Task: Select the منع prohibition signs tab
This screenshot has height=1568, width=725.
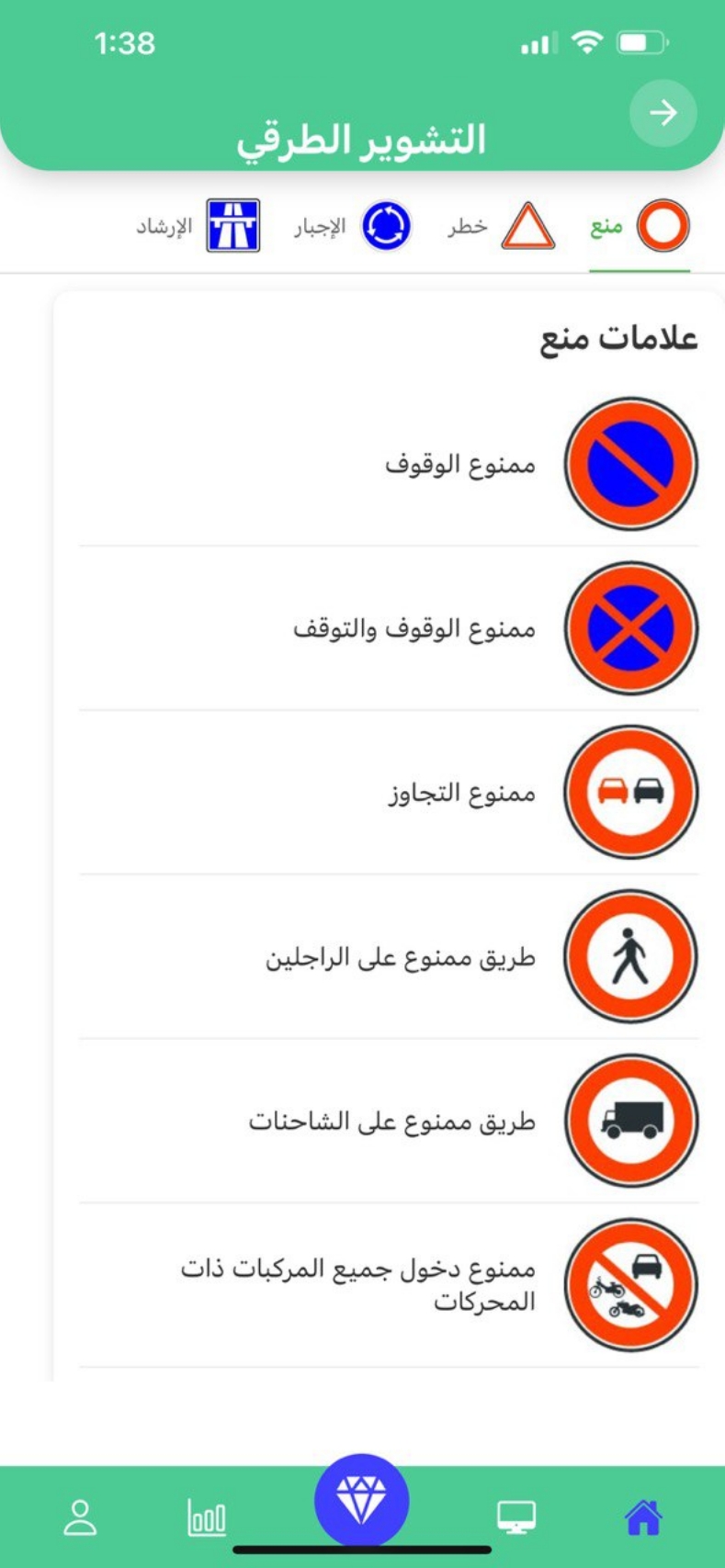Action: coord(640,226)
